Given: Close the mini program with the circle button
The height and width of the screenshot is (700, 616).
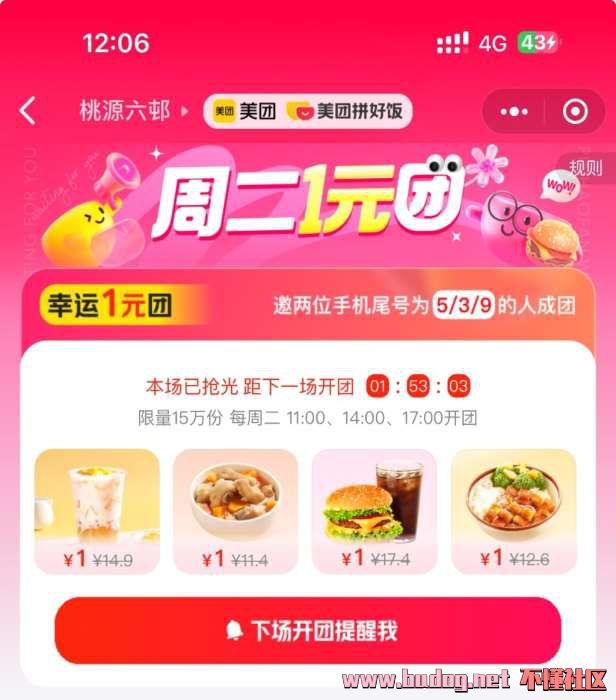Looking at the screenshot, I should pyautogui.click(x=573, y=111).
